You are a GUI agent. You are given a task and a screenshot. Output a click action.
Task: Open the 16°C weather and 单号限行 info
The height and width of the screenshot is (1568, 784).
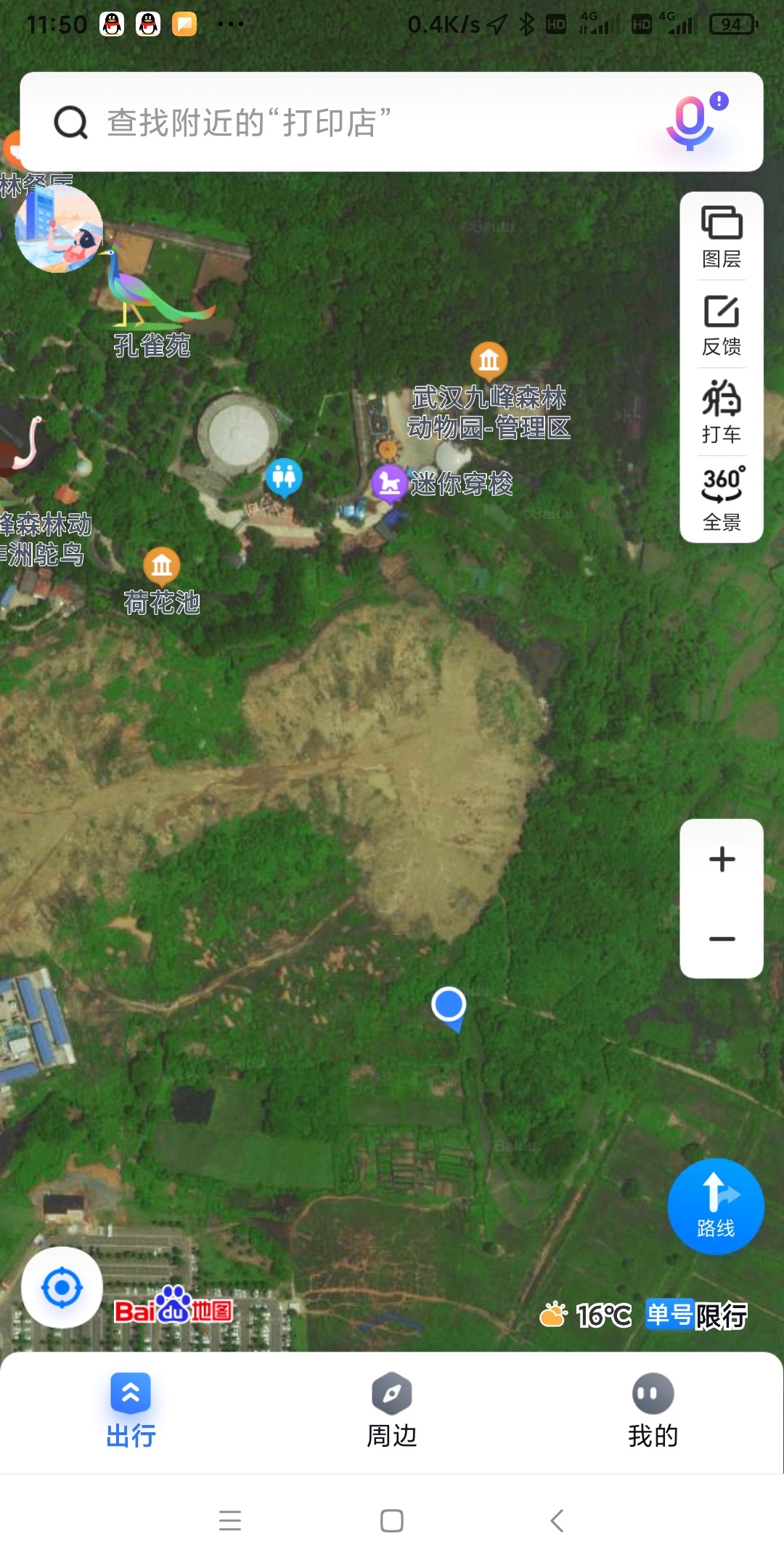643,1315
